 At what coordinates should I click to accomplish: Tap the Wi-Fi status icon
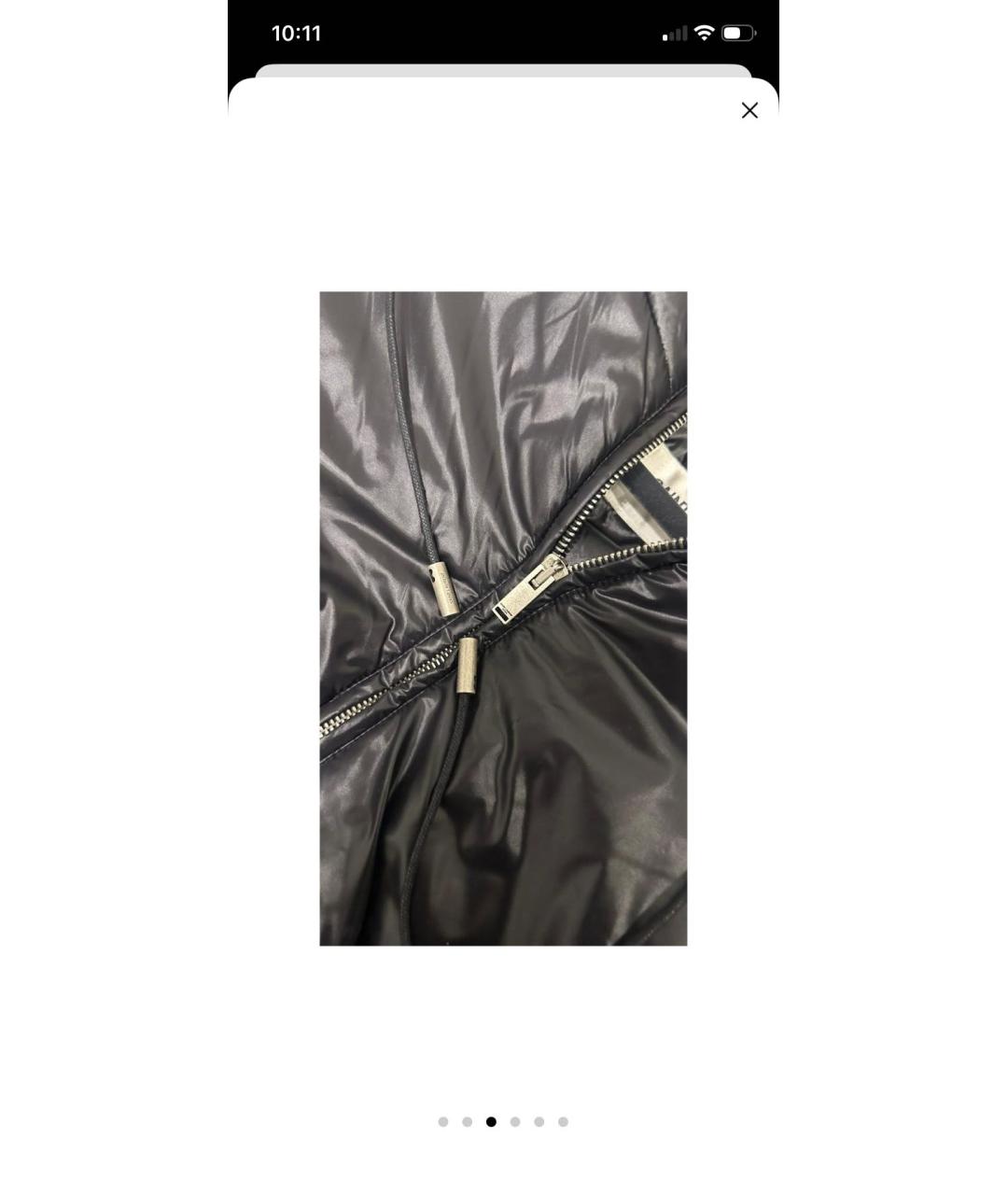coord(707,31)
